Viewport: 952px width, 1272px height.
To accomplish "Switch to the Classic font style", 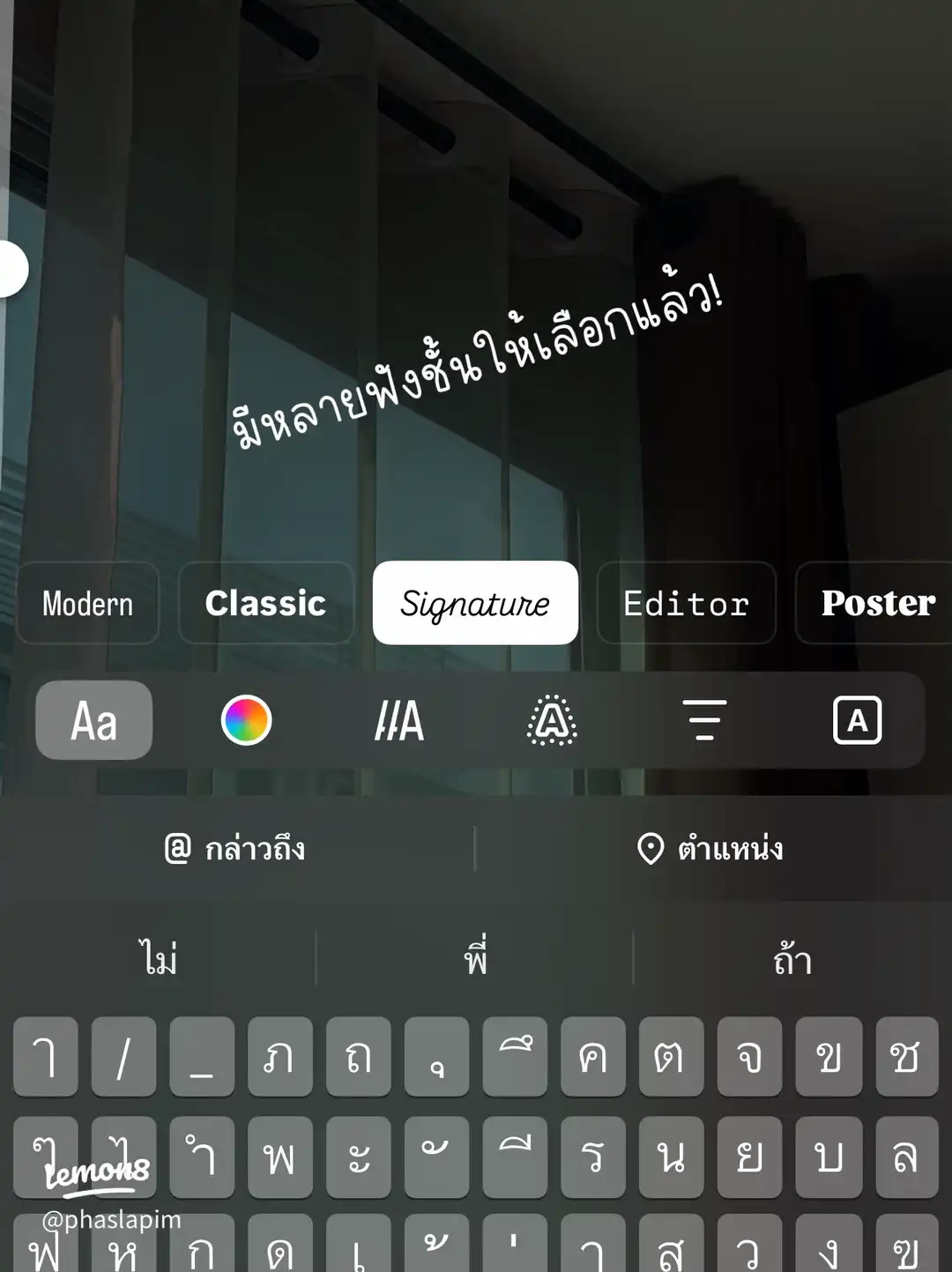I will tap(265, 604).
